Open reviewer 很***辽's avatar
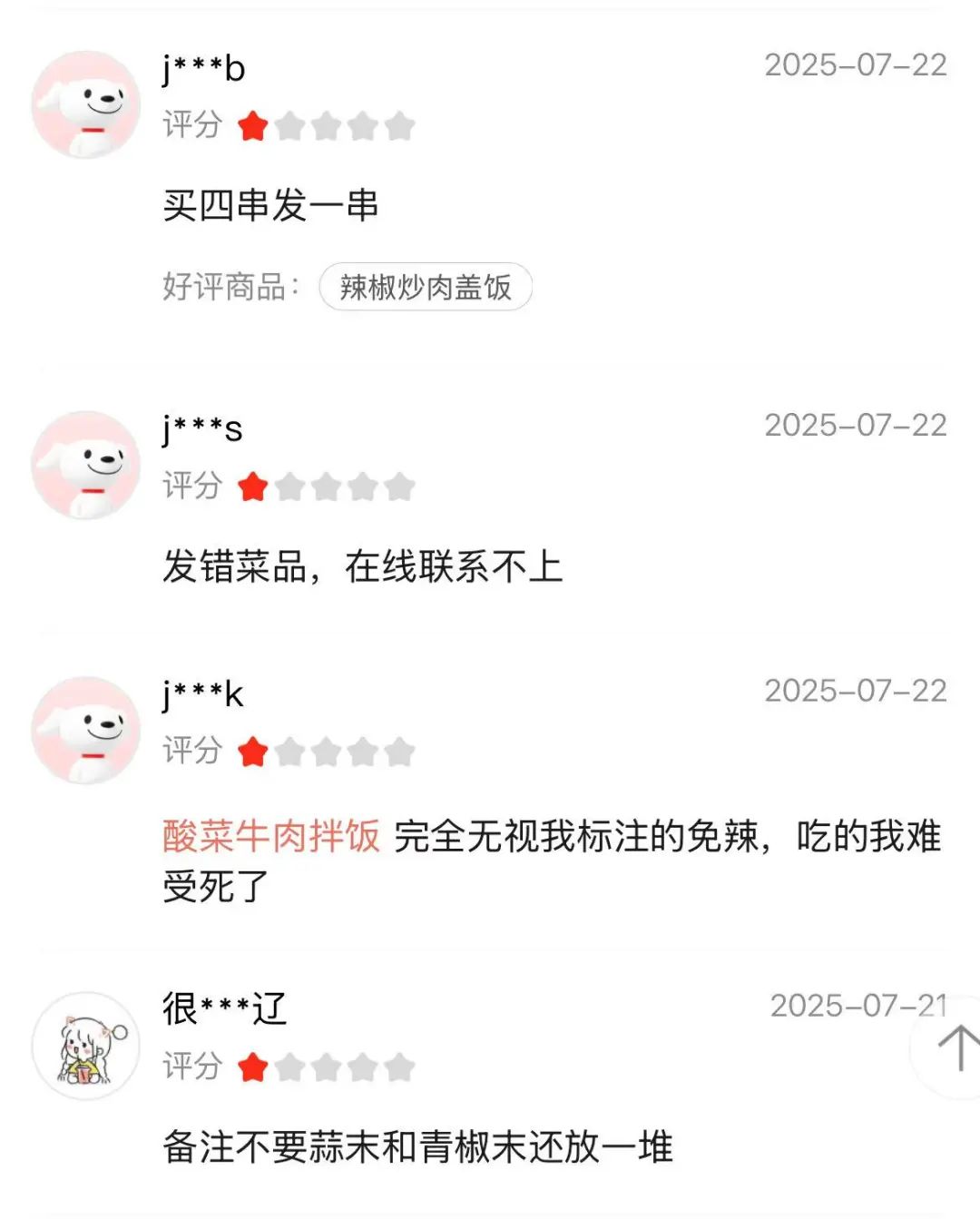 pos(86,1046)
